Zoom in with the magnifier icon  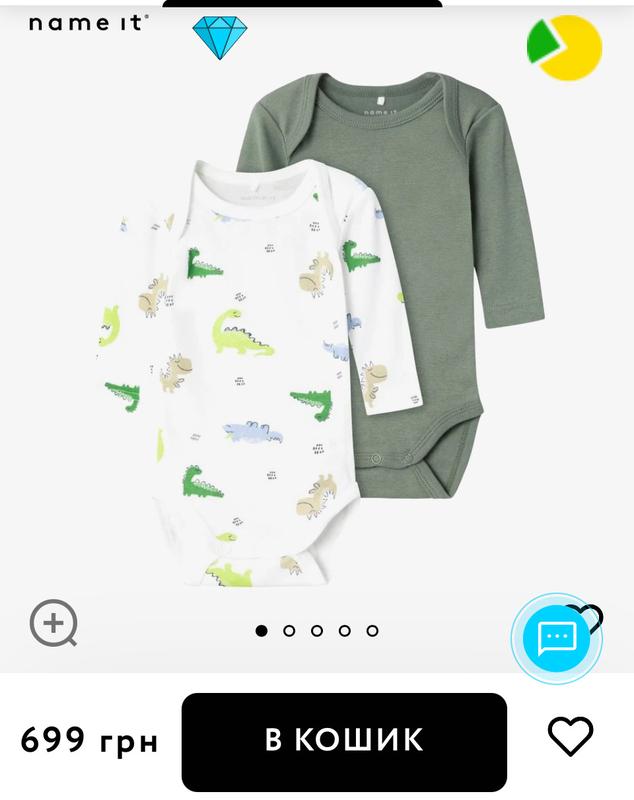click(x=53, y=625)
